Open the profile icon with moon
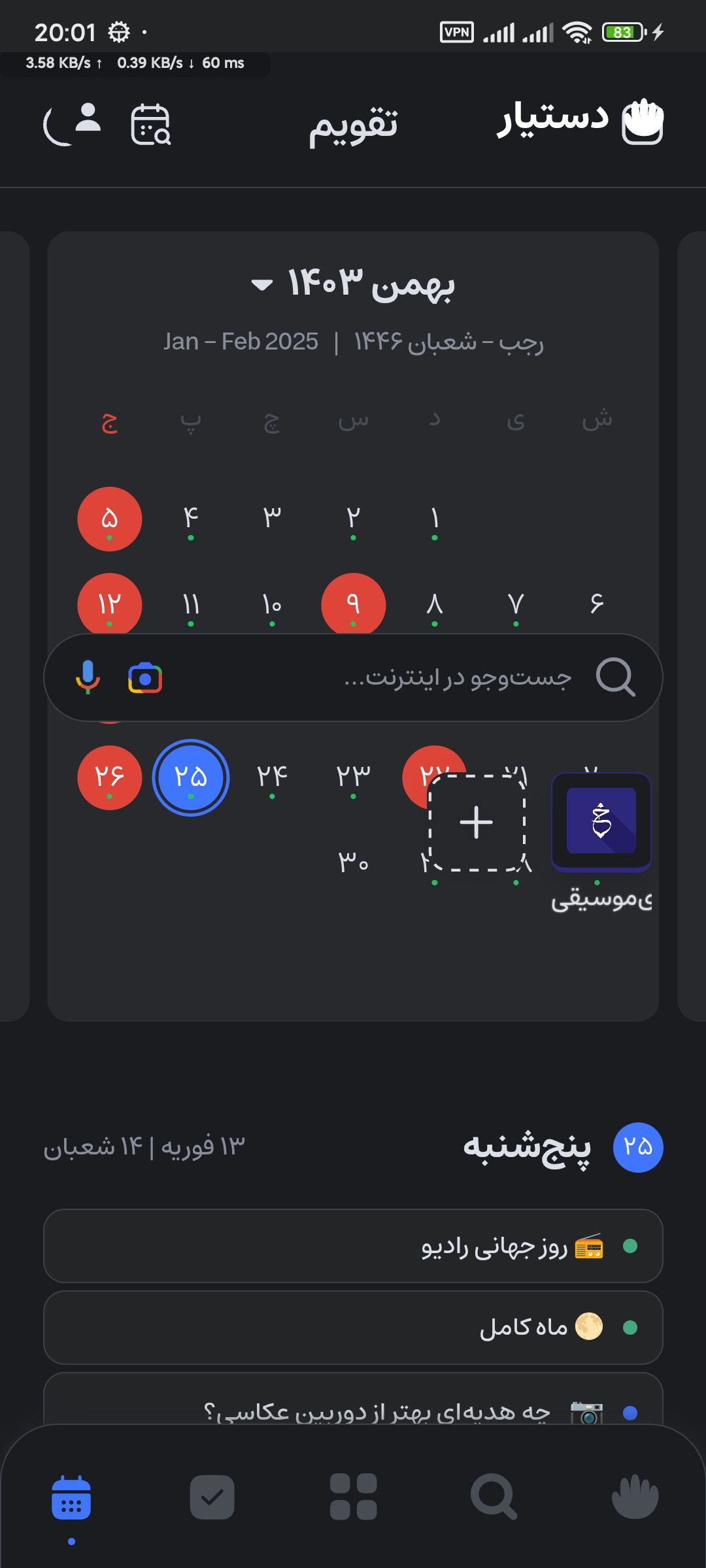Image resolution: width=706 pixels, height=1568 pixels. (72, 123)
